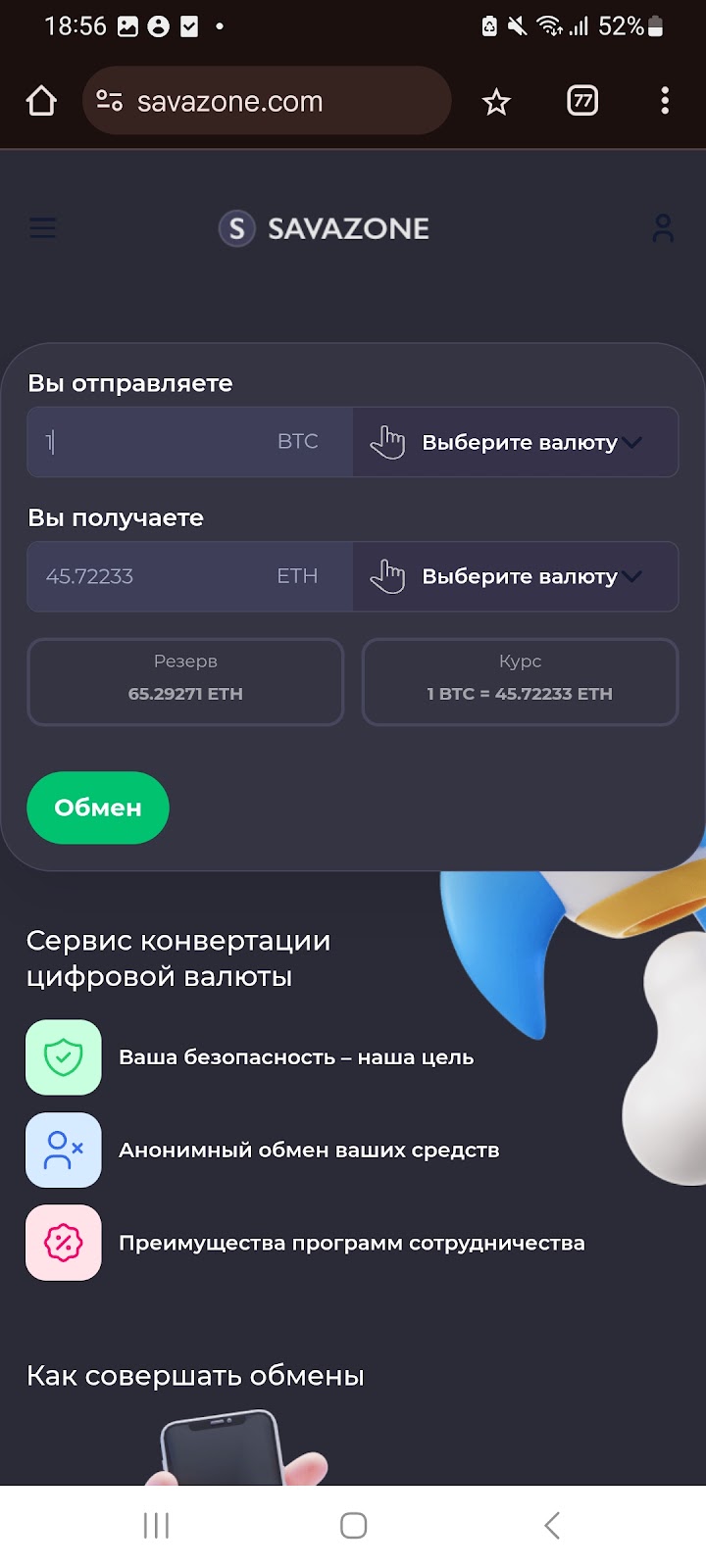Viewport: 706px width, 1568px height.
Task: Expand the currency picker under Вы отправляете
Action: [x=516, y=442]
